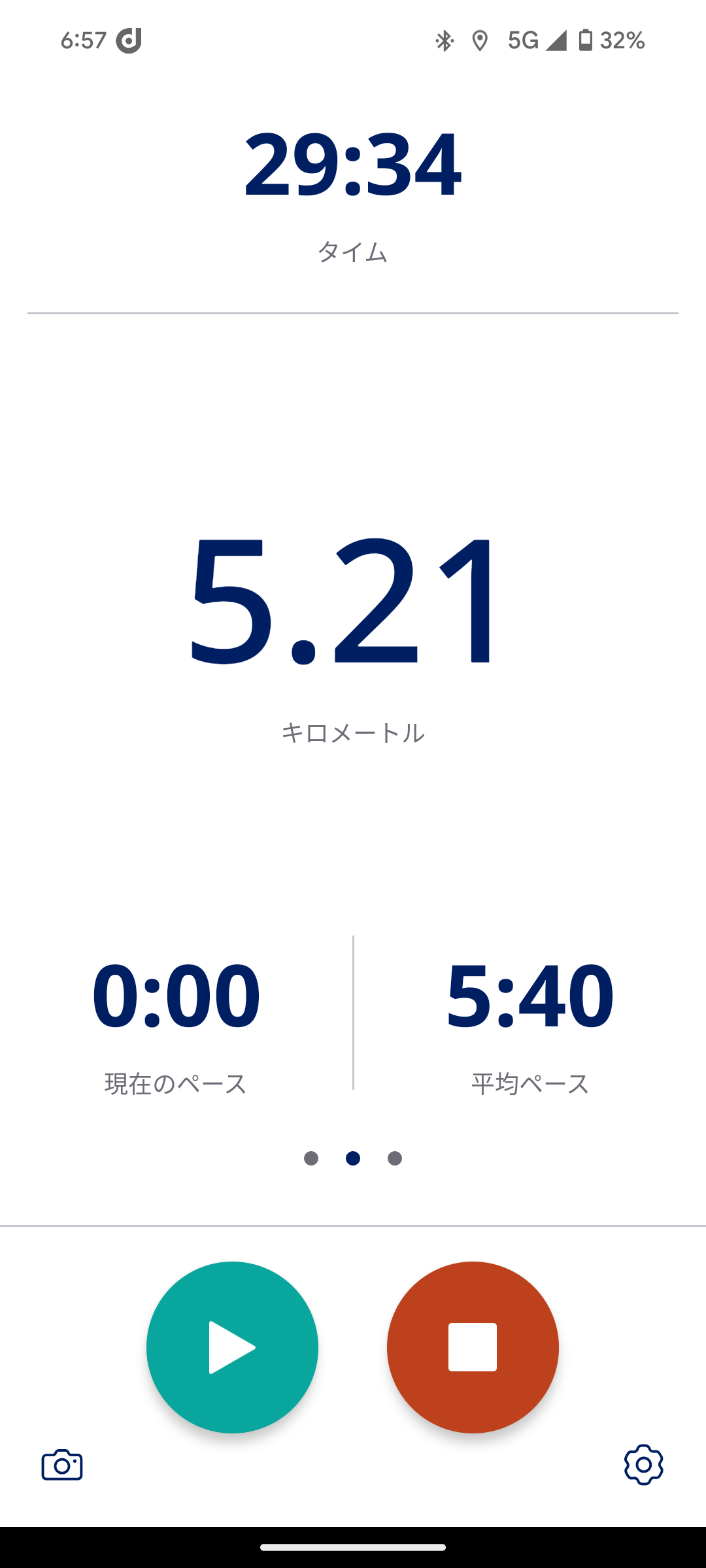The height and width of the screenshot is (1568, 706).
Task: Resume the run with the green play button
Action: pos(232,1347)
